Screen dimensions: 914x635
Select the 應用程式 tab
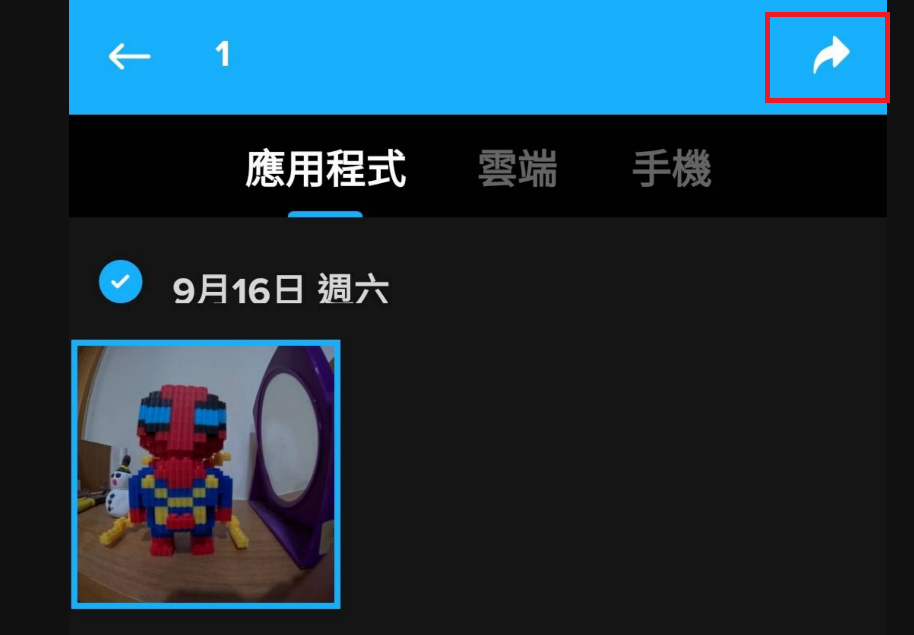click(326, 170)
